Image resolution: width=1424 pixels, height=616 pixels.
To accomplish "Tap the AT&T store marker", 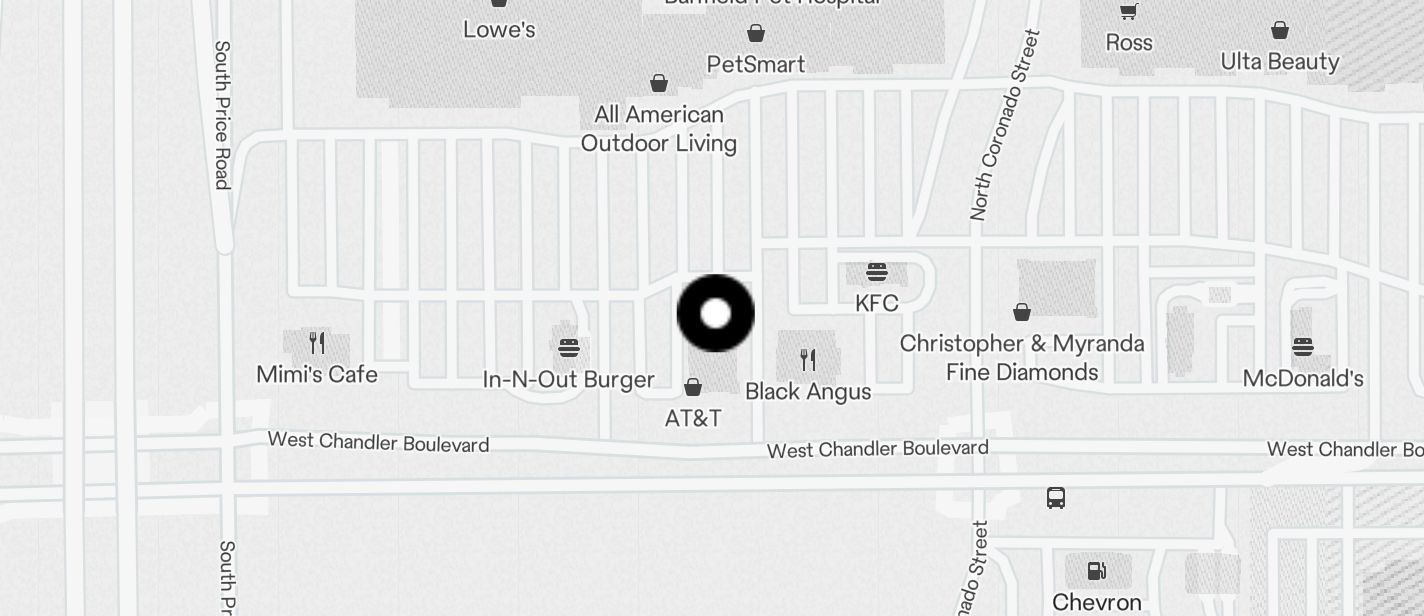I will click(693, 387).
